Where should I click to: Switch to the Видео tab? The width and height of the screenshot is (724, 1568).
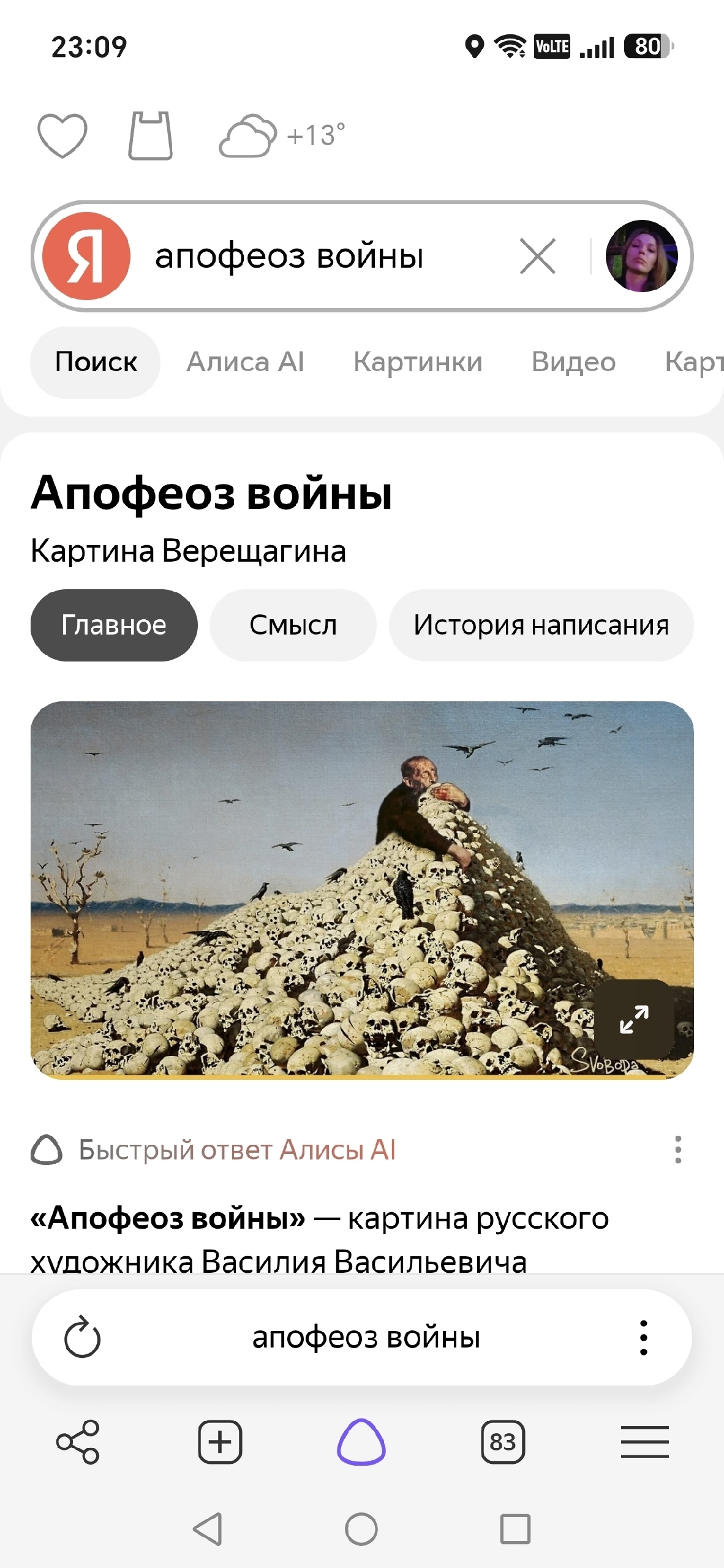573,362
